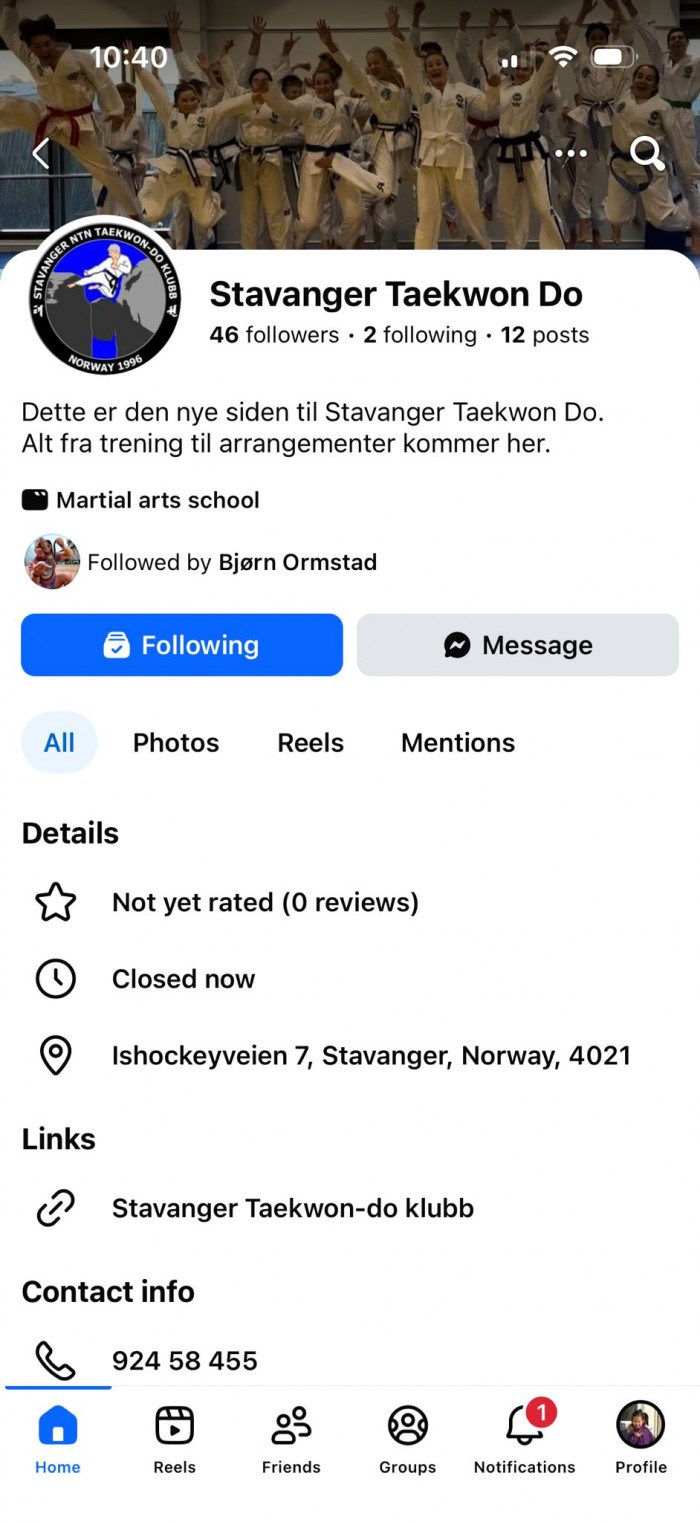View the Not yet rated reviews row
Viewport: 700px width, 1522px height.
(x=265, y=902)
